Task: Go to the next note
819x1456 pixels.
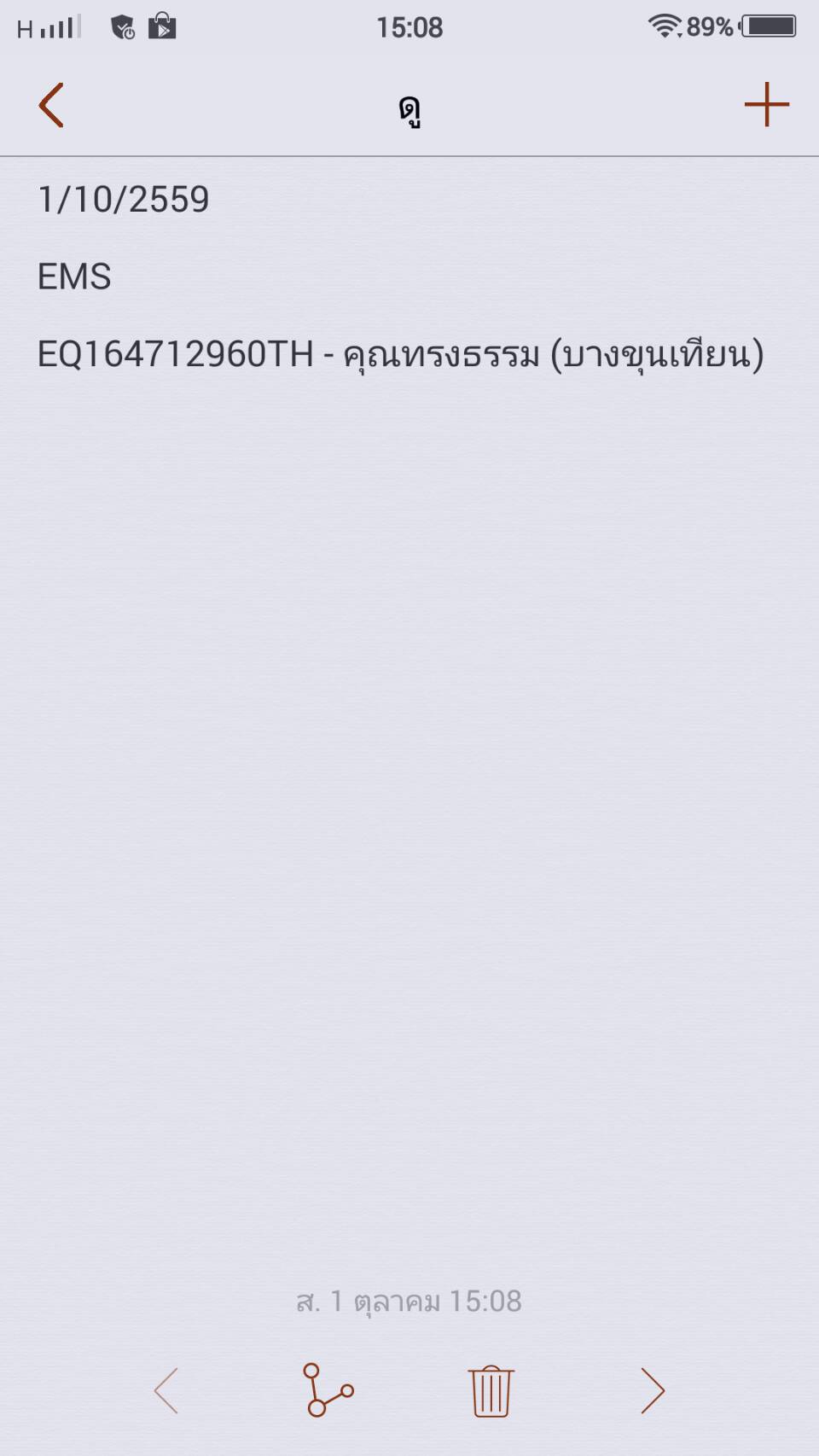Action: [x=653, y=1390]
